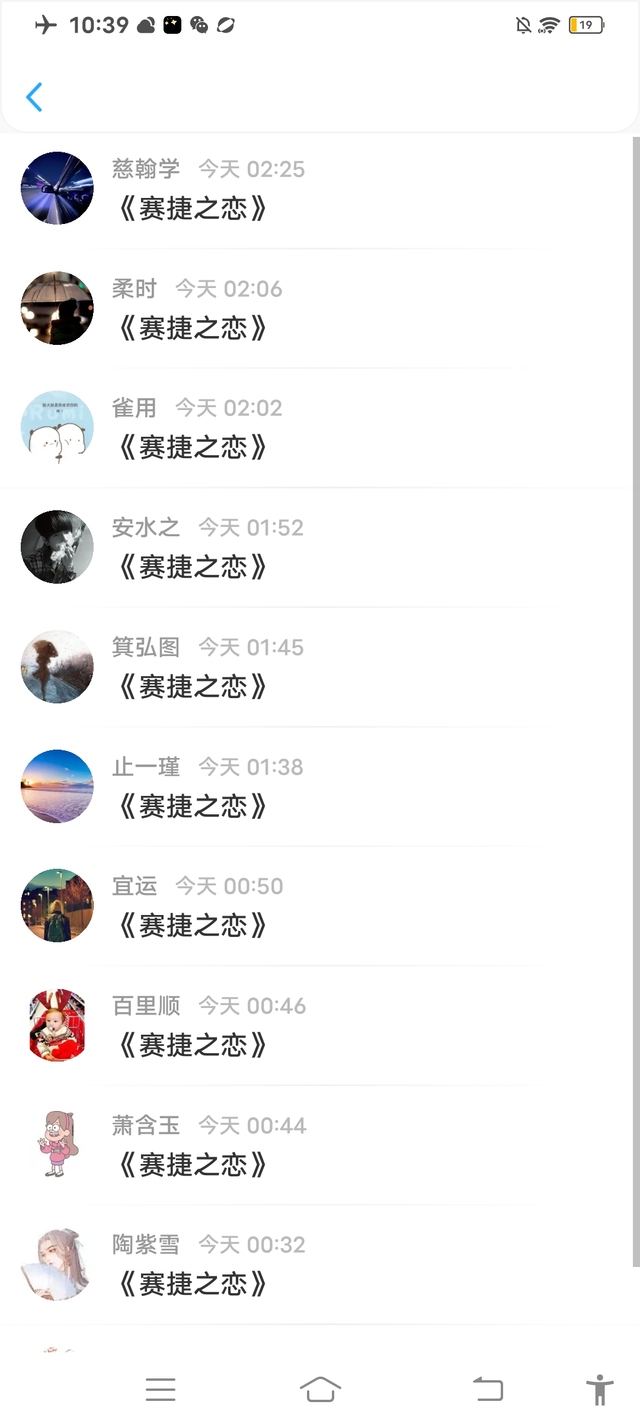Open the accessibility shortcut icon

pos(600,1389)
